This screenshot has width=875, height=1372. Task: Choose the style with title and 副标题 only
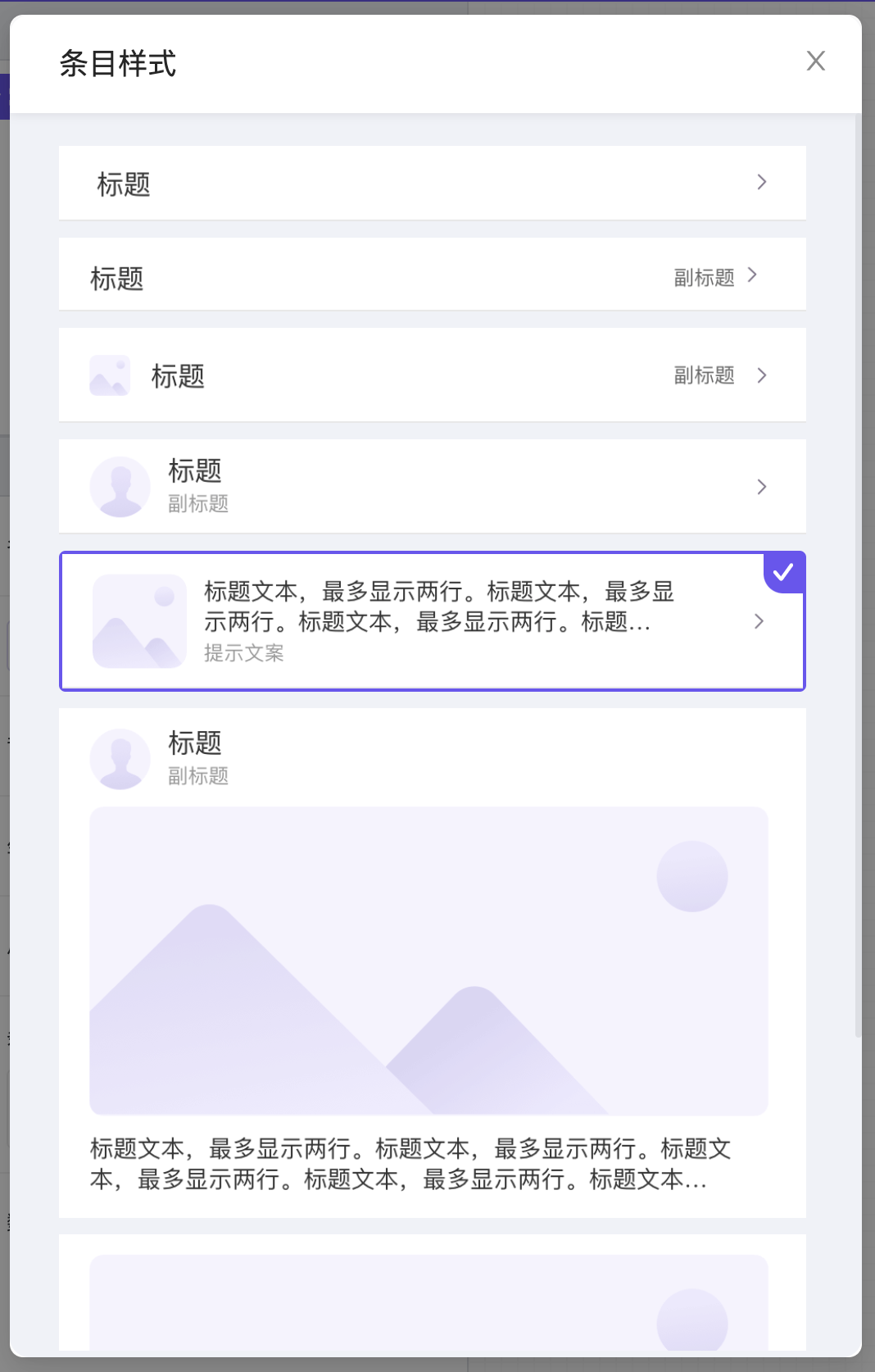tap(432, 275)
